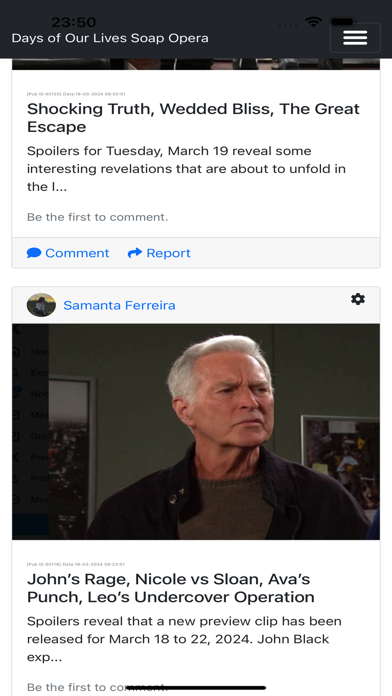Tap Samanta Ferreira's avatar picture

[41, 305]
